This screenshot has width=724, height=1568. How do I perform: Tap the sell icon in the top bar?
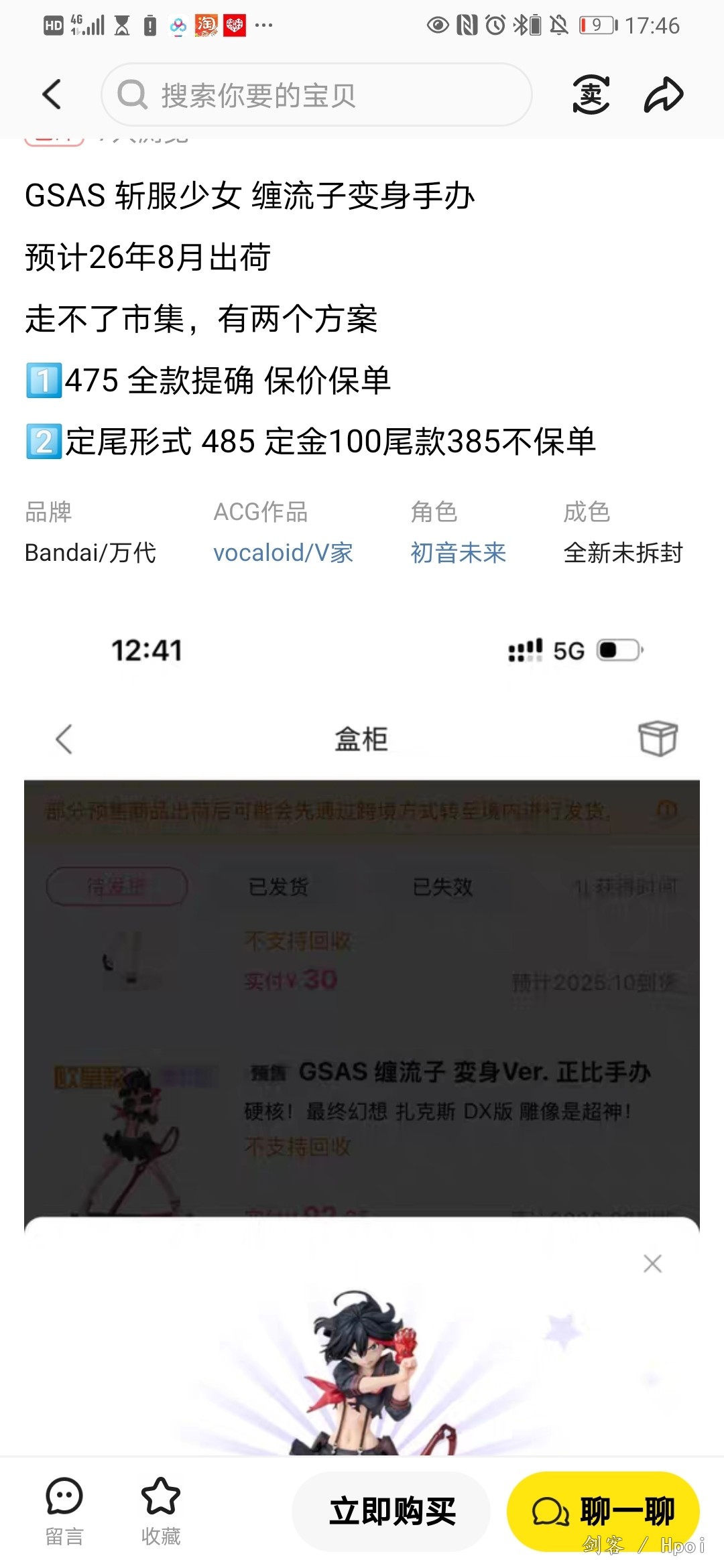[591, 94]
